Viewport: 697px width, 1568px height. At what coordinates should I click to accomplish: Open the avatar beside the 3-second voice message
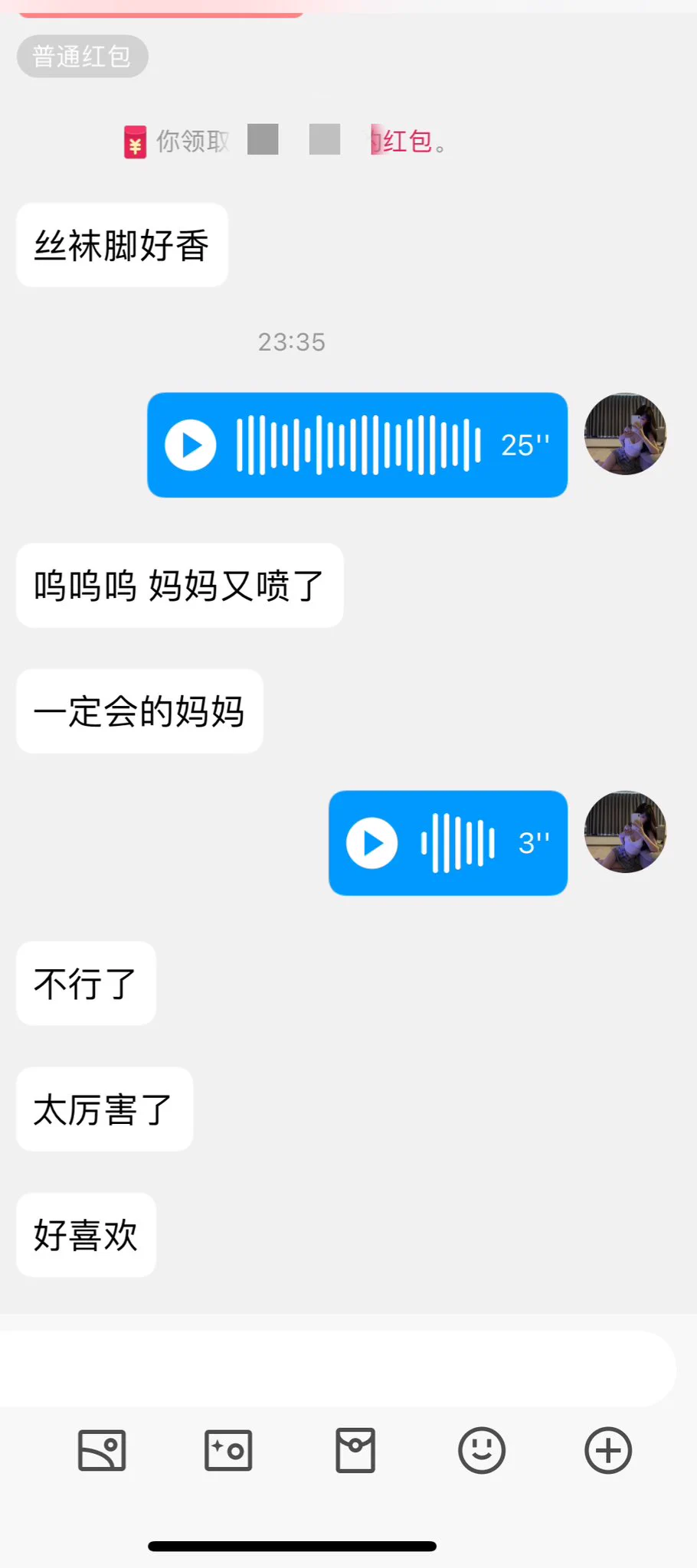[625, 831]
